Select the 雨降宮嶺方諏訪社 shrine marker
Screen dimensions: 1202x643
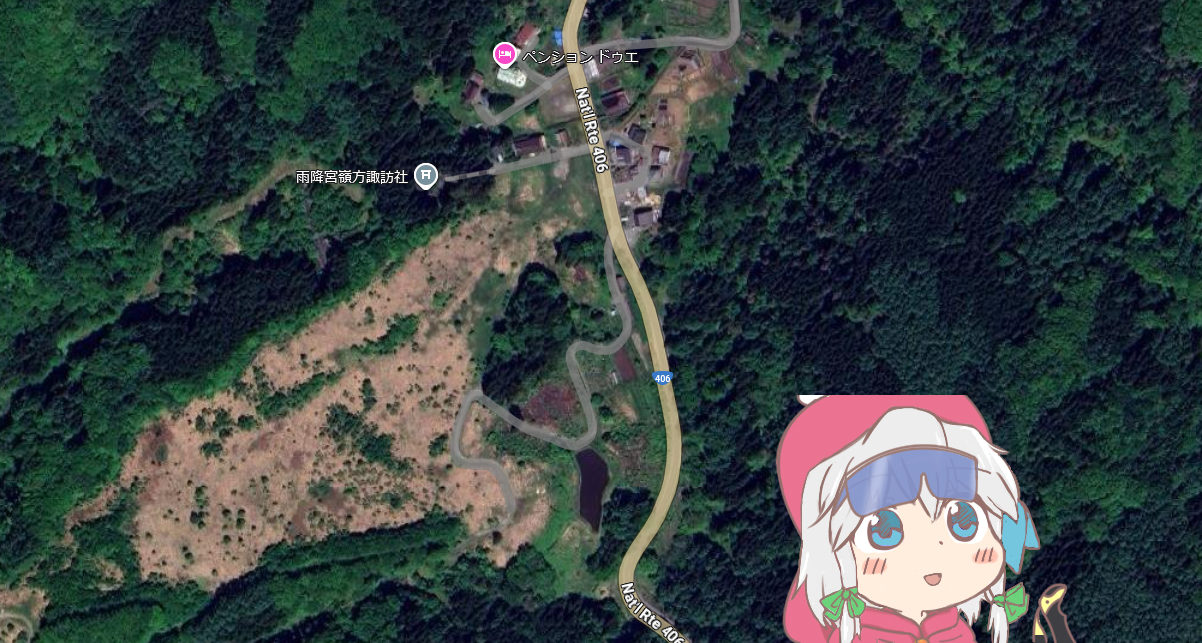(x=427, y=176)
